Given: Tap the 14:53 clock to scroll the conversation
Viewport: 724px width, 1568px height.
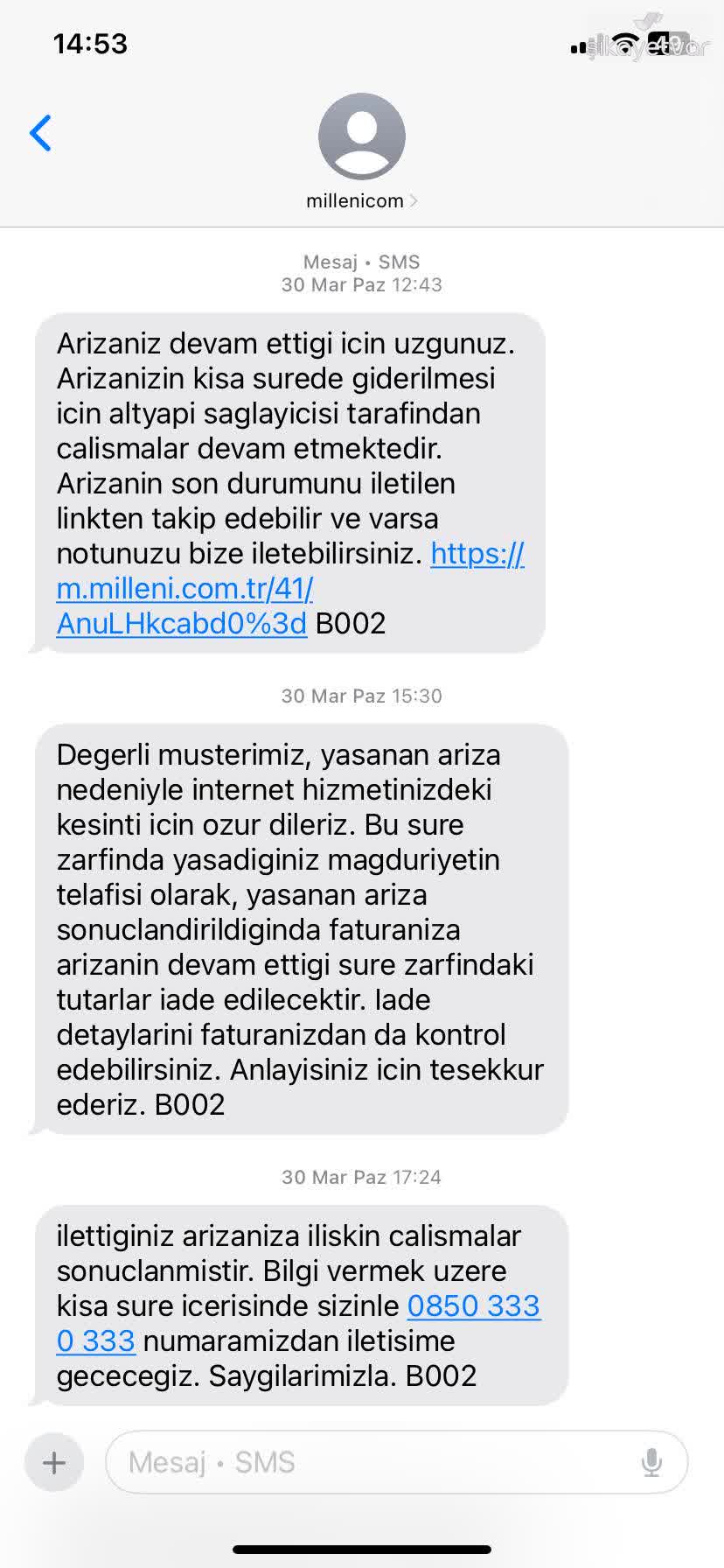Looking at the screenshot, I should pos(90,42).
